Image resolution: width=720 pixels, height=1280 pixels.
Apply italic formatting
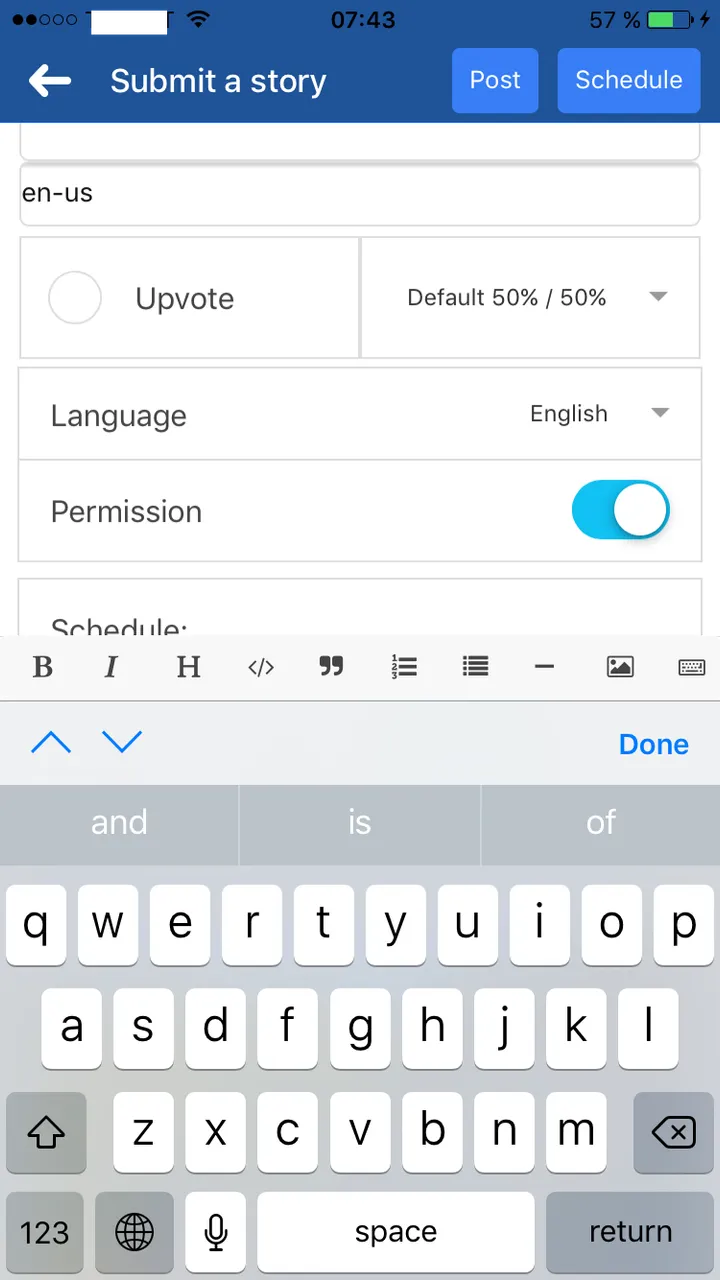[111, 667]
